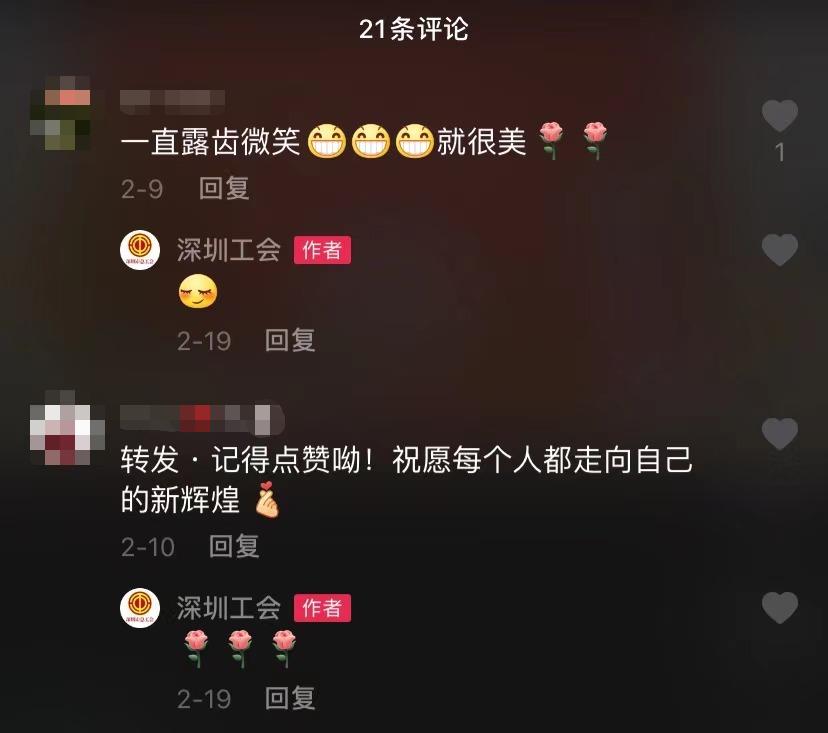Reply to the comment dated 2-10
The width and height of the screenshot is (828, 733).
click(234, 546)
